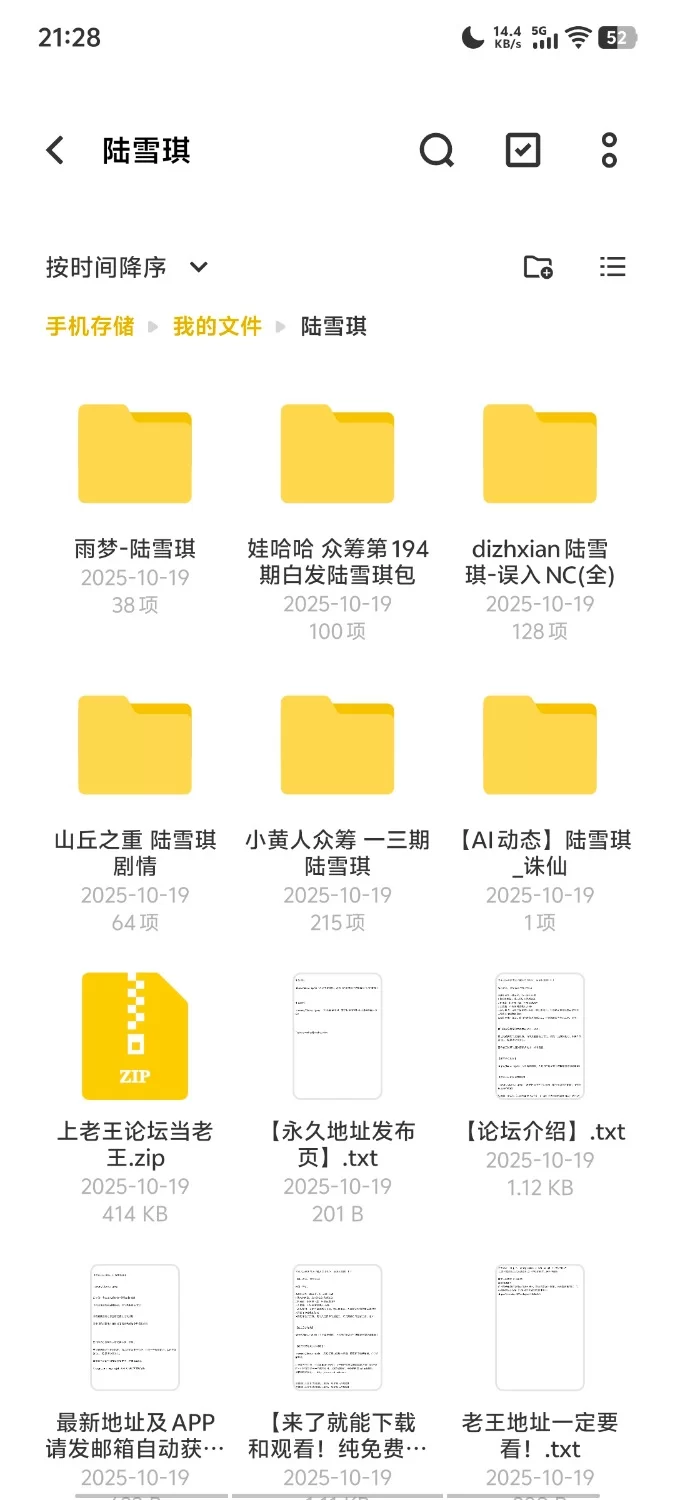The image size is (675, 1500).
Task: Open the 娃哈哈 众筹第194期 folder
Action: coord(337,455)
